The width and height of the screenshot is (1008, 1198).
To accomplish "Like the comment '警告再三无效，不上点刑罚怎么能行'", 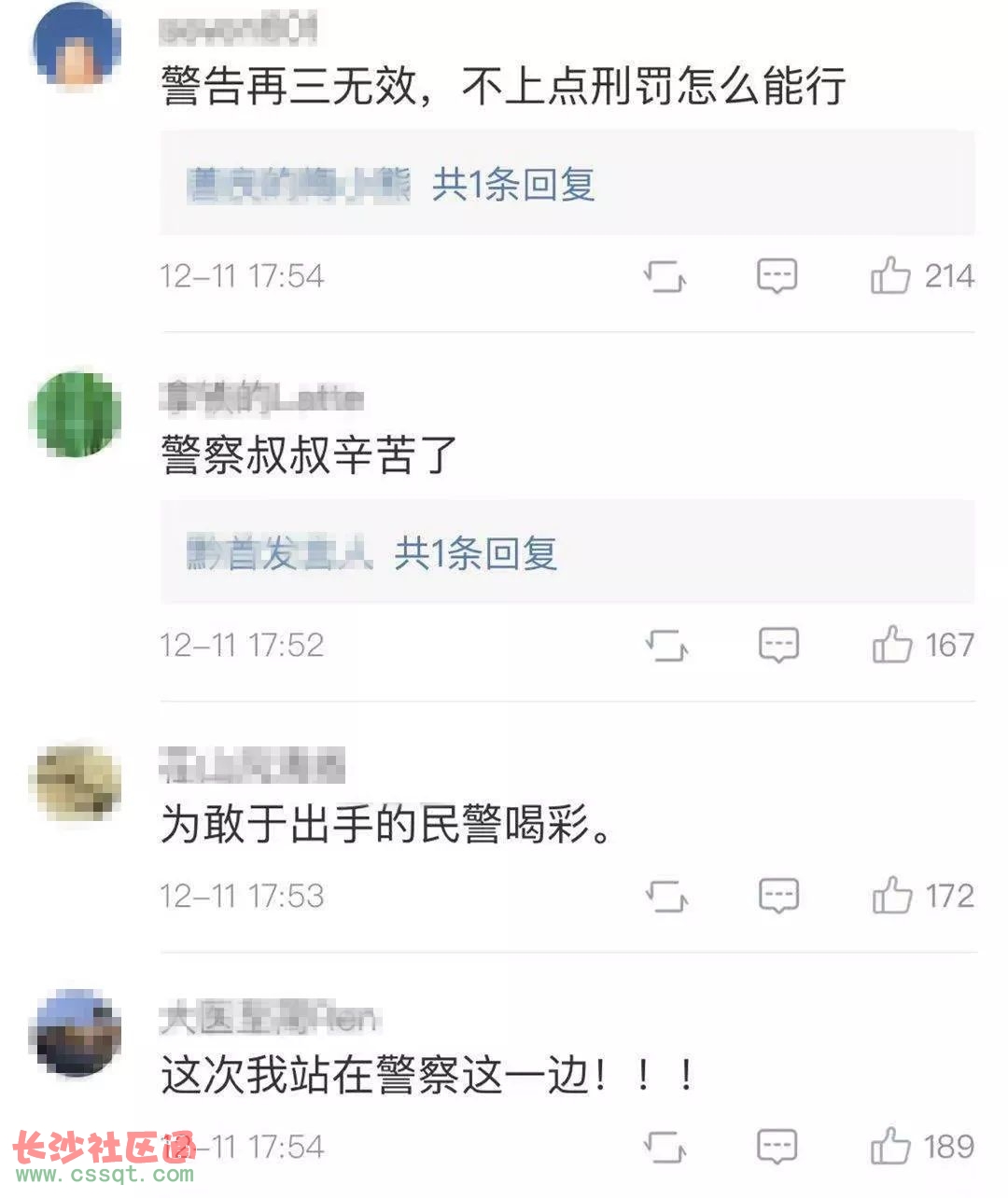I will point(890,276).
